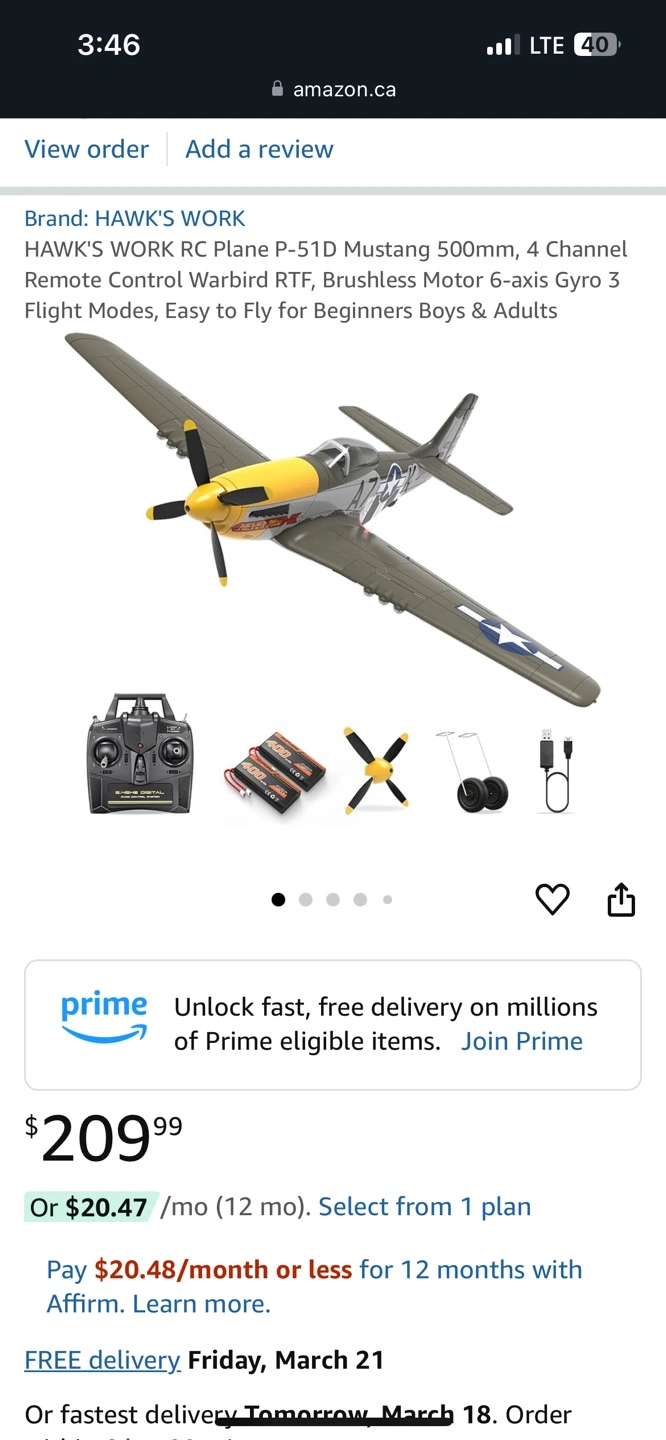
Task: Open the HAWK'S WORK brand page
Action: pyautogui.click(x=135, y=218)
